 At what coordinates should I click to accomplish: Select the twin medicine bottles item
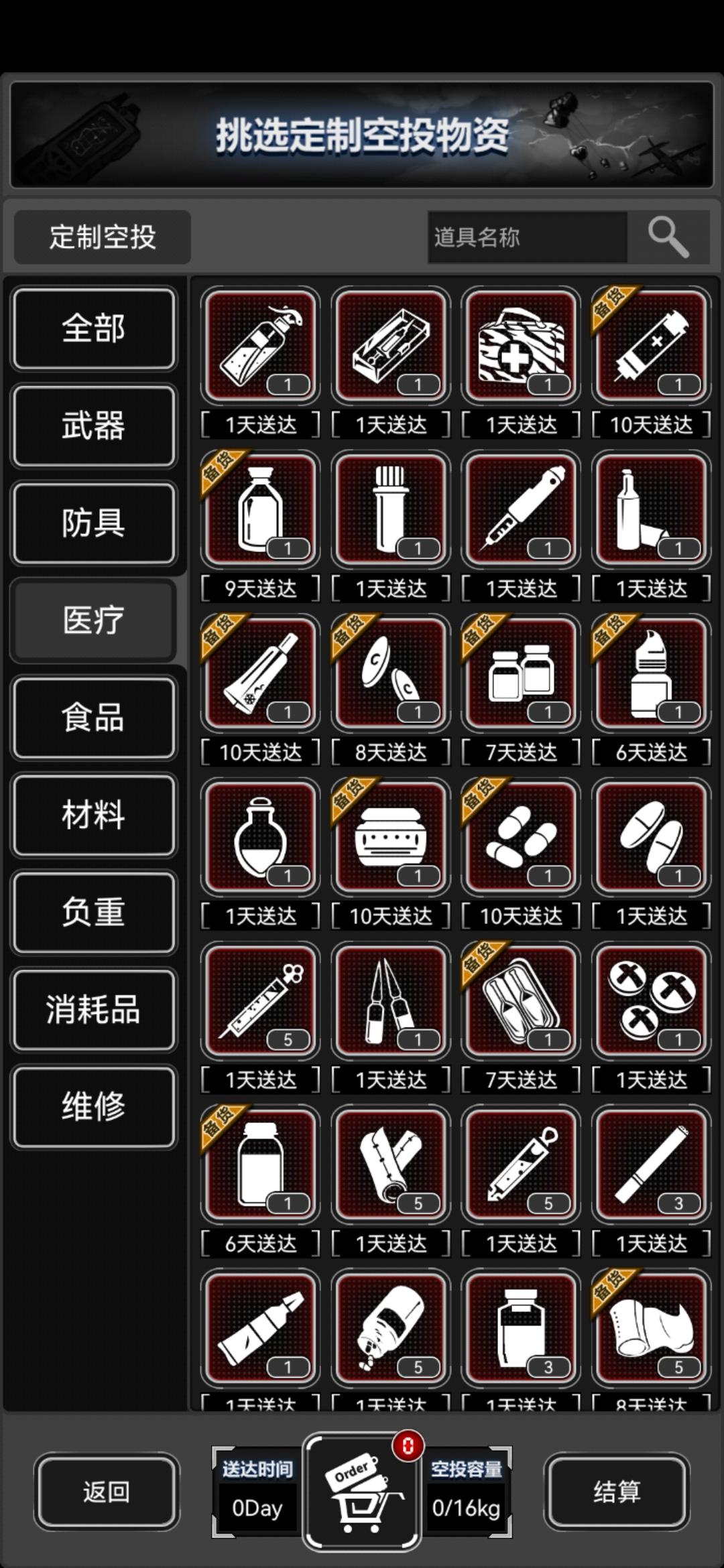click(520, 672)
